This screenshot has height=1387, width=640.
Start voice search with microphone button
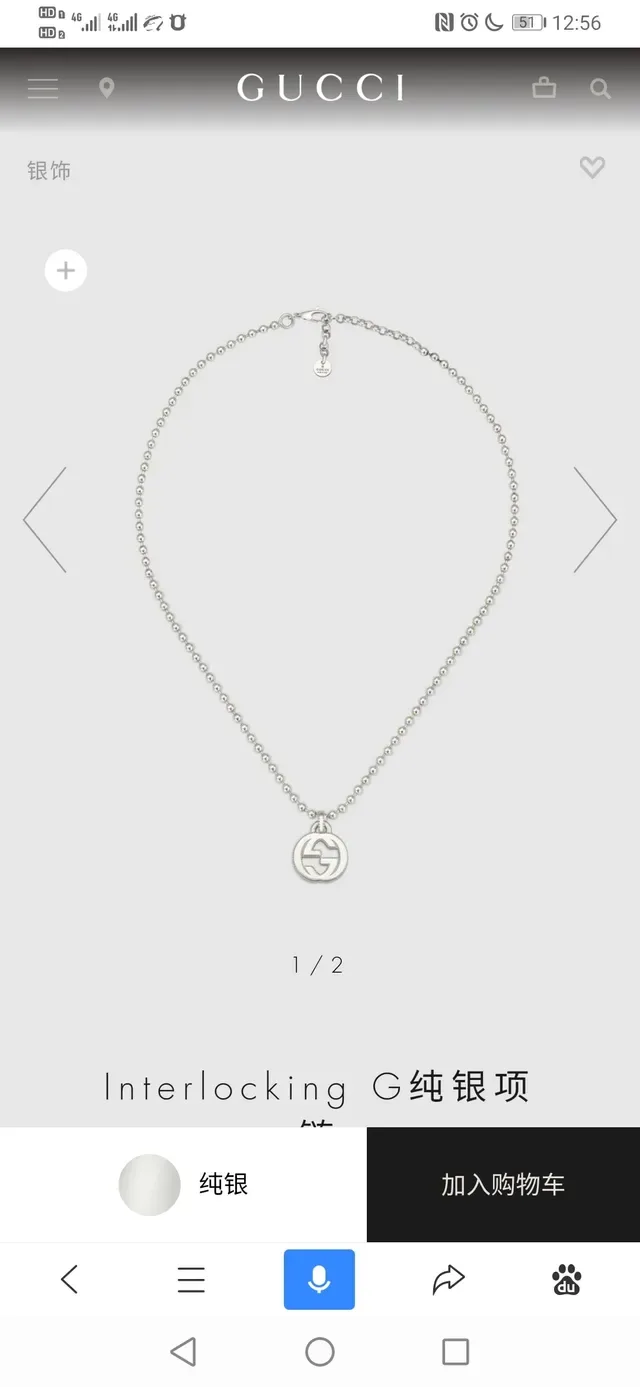319,1279
